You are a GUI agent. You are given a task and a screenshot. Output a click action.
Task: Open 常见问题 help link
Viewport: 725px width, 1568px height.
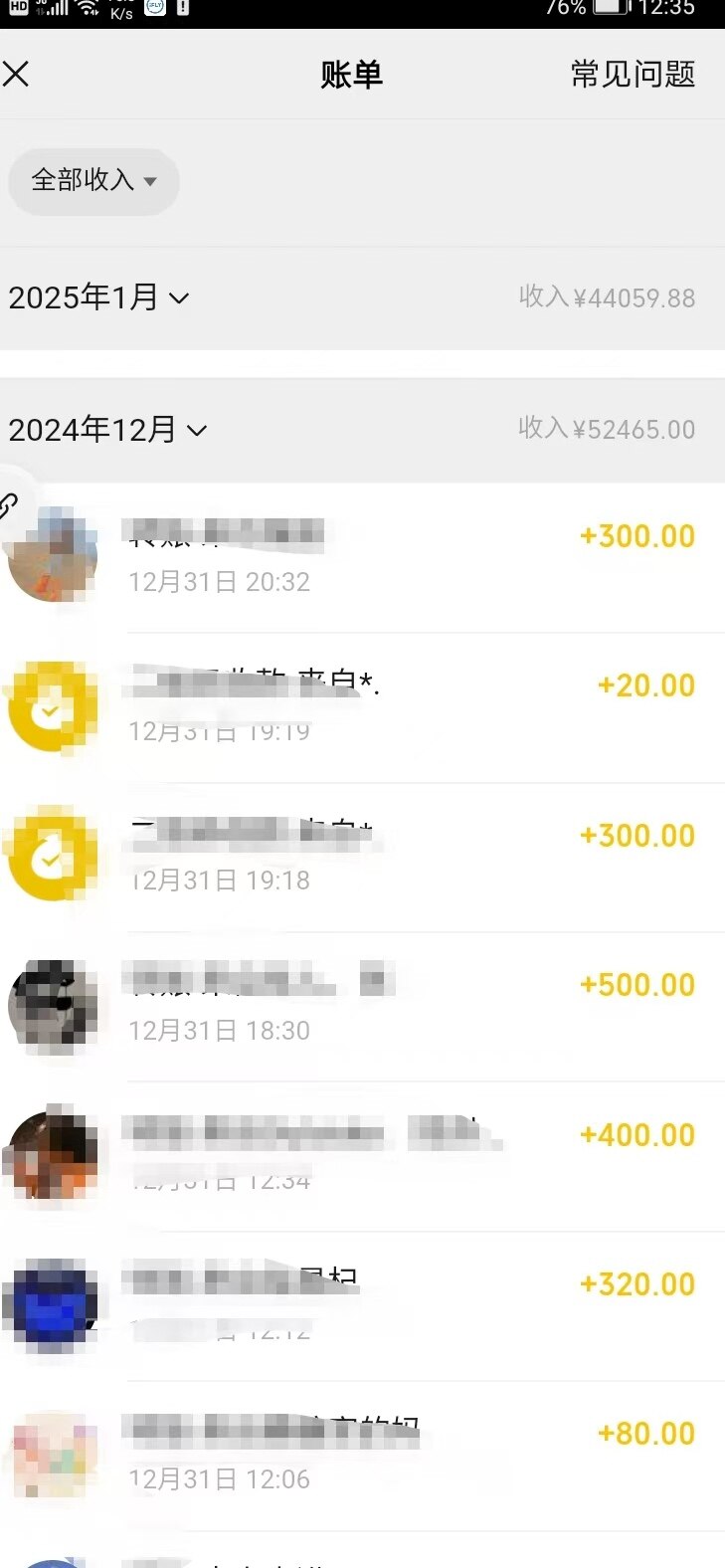pyautogui.click(x=633, y=74)
